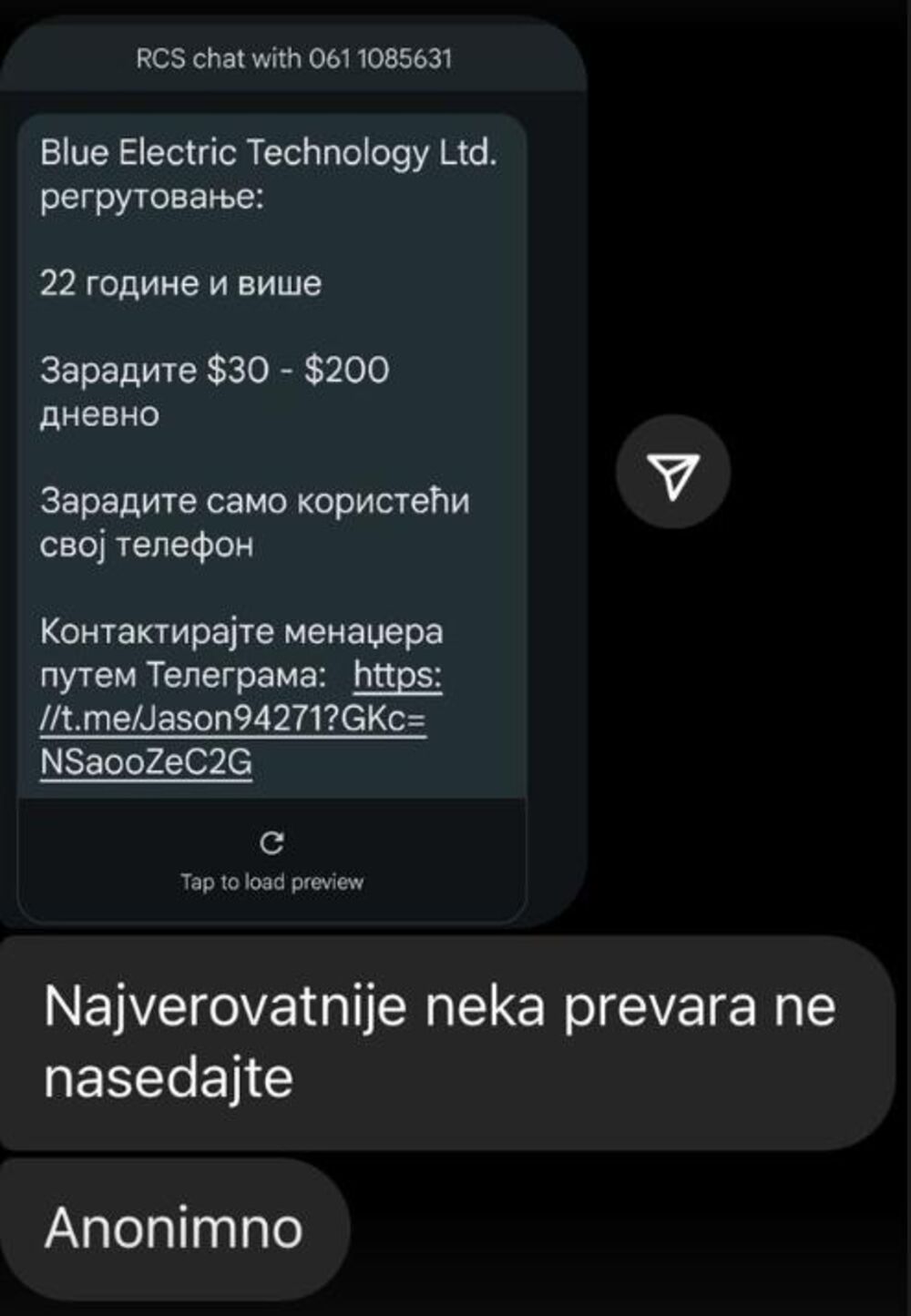The height and width of the screenshot is (1316, 911).
Task: Tap the 'Контактирајте менаџера' message line
Action: coord(241,629)
